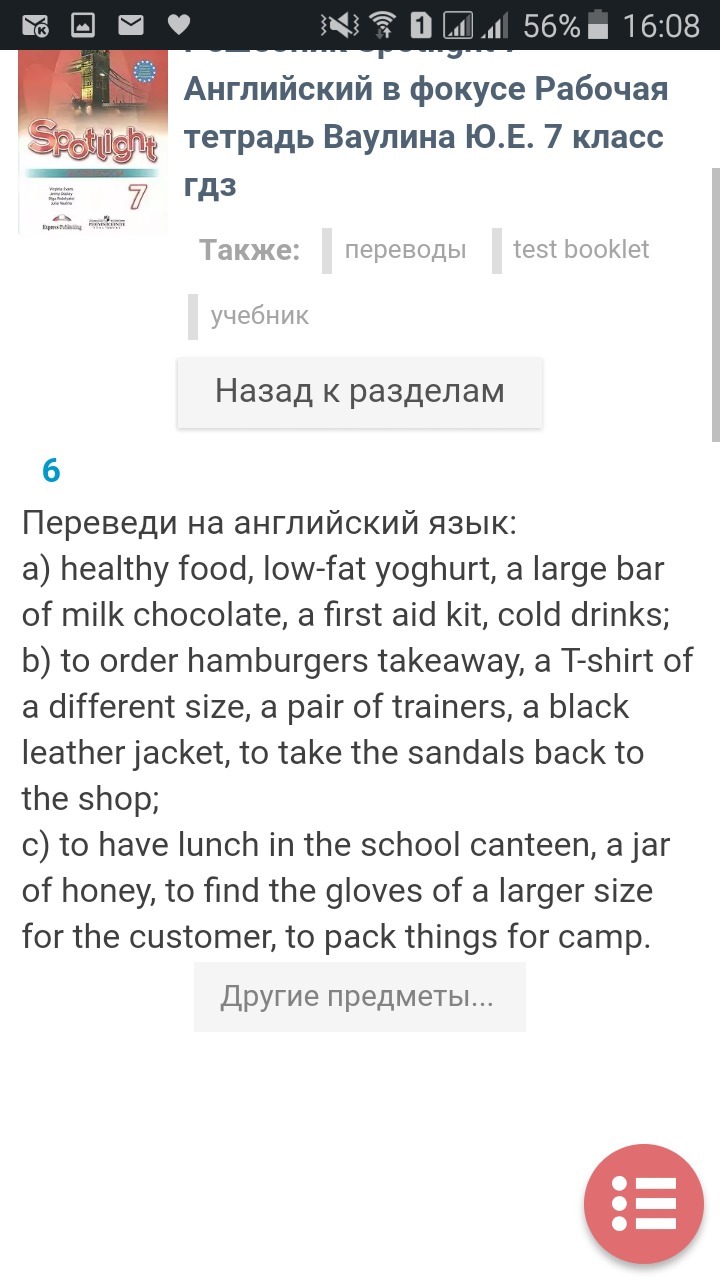
Task: Tap the Назад к разделам button
Action: point(360,392)
